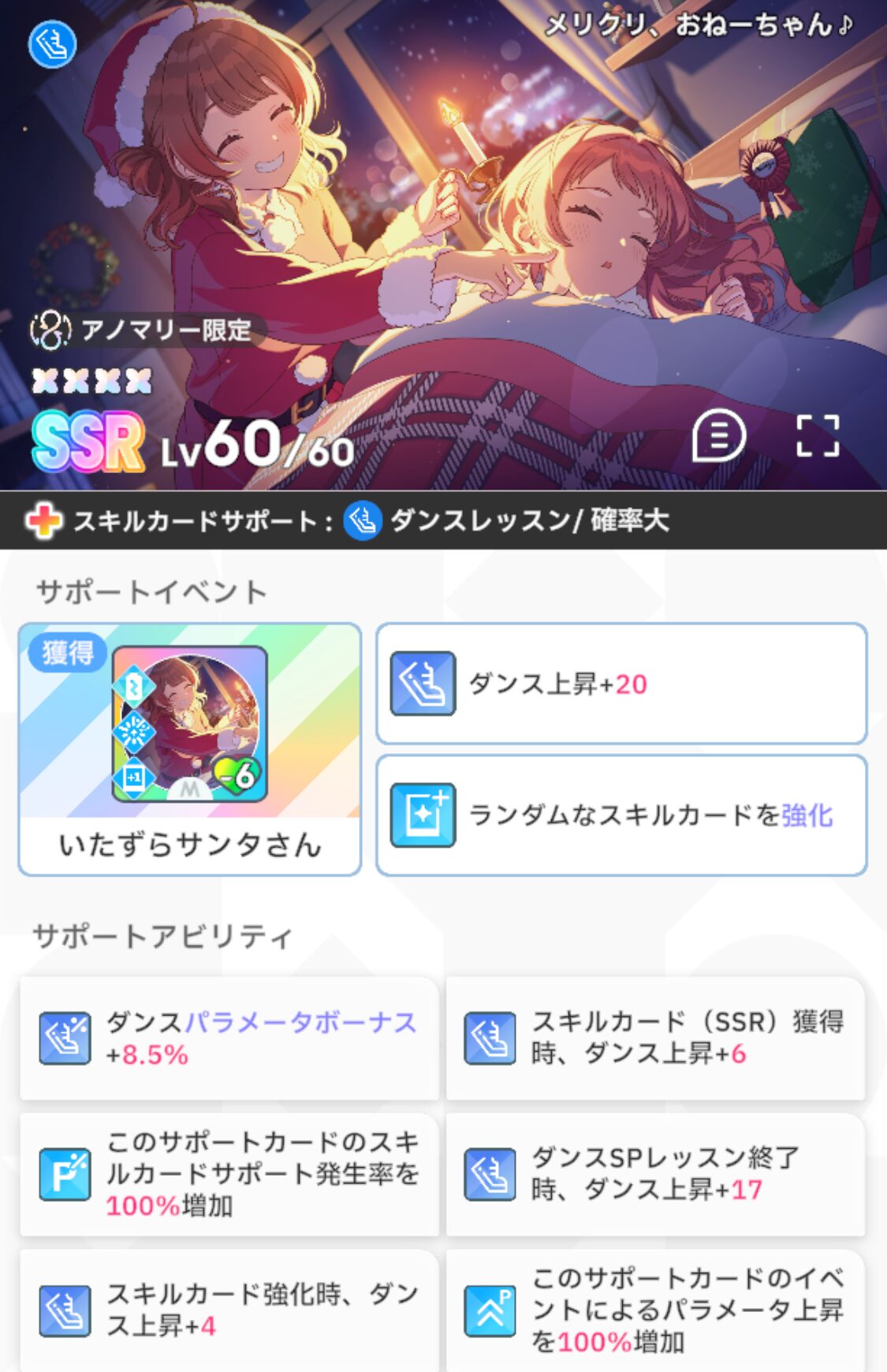
Task: View ダンスパラメータボーナス +8.5% ability
Action: [229, 1038]
